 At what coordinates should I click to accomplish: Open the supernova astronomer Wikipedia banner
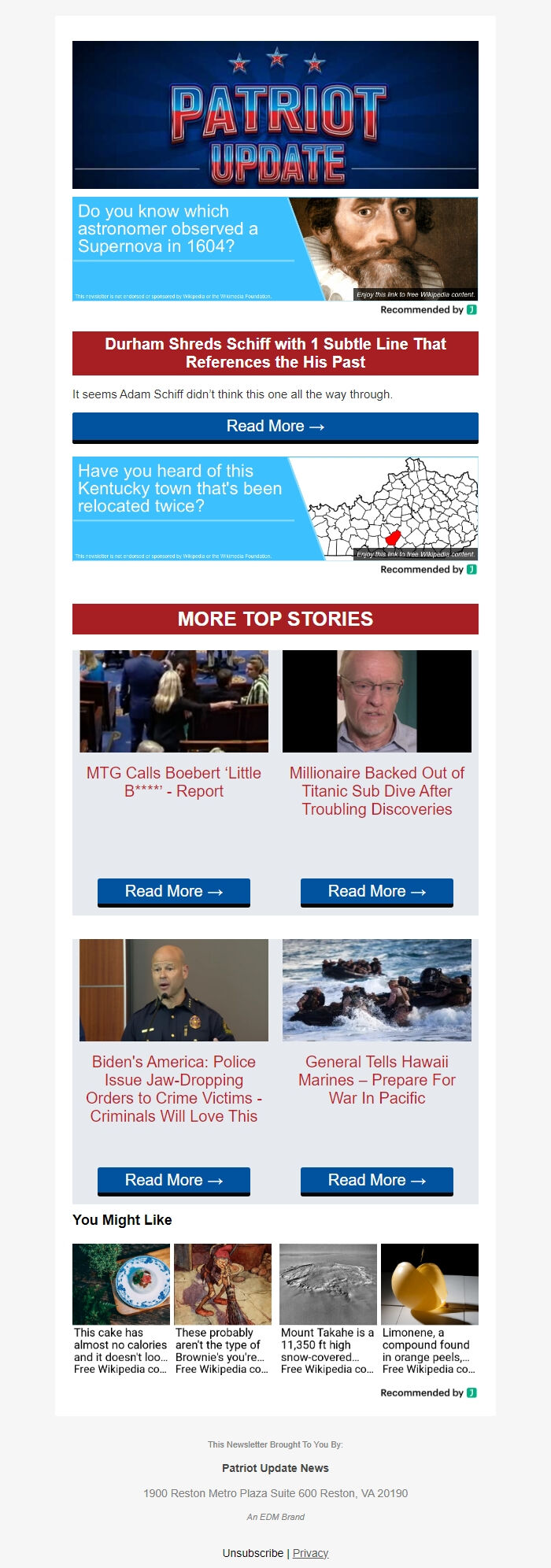[275, 249]
